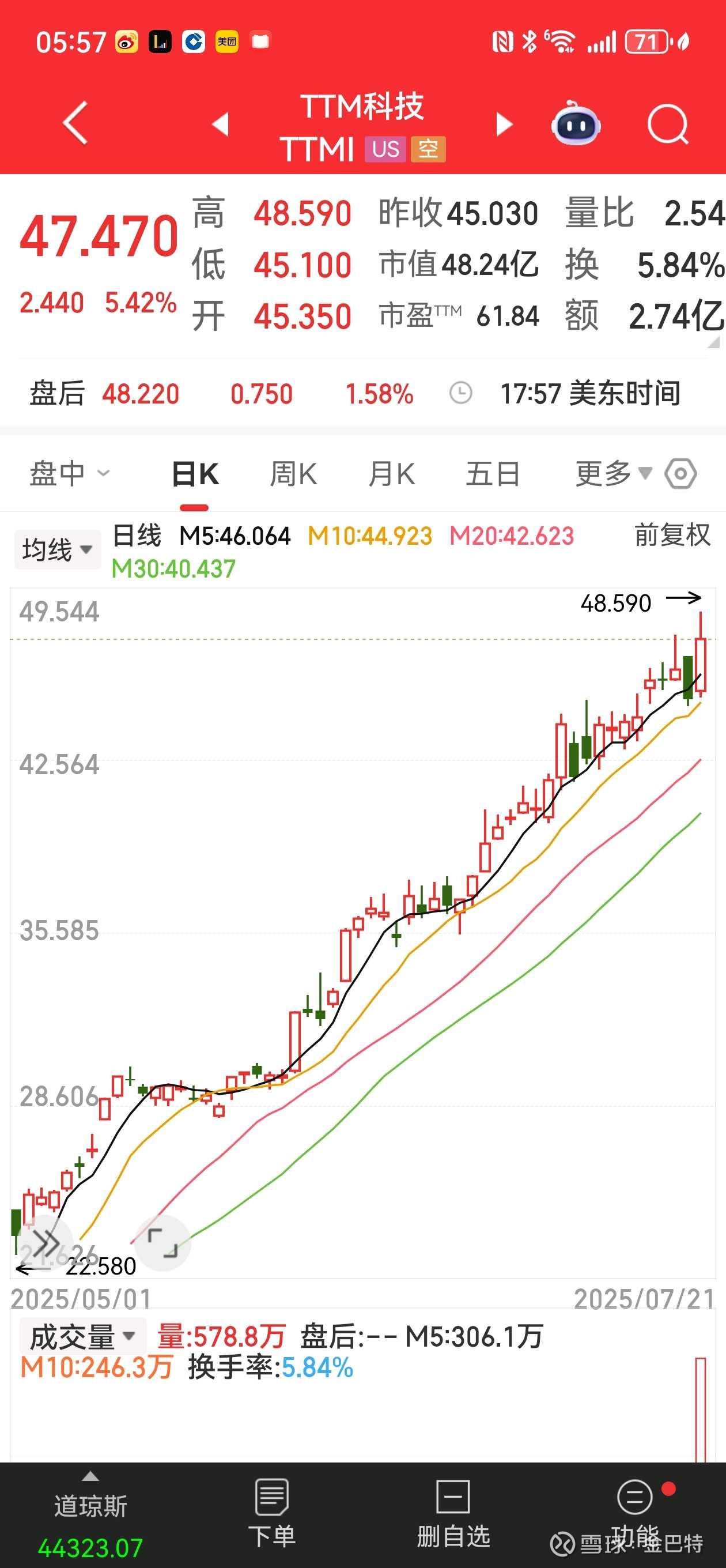Go back using the top-left arrow
Screen dimensions: 726x1568
pos(75,123)
